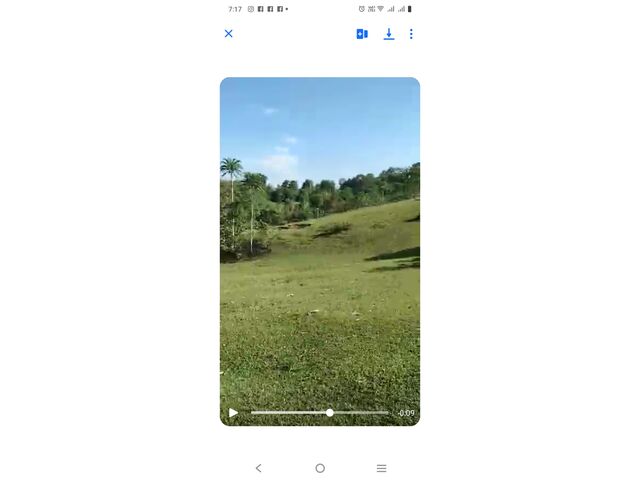Close the video viewer
This screenshot has width=640, height=480.
click(228, 34)
